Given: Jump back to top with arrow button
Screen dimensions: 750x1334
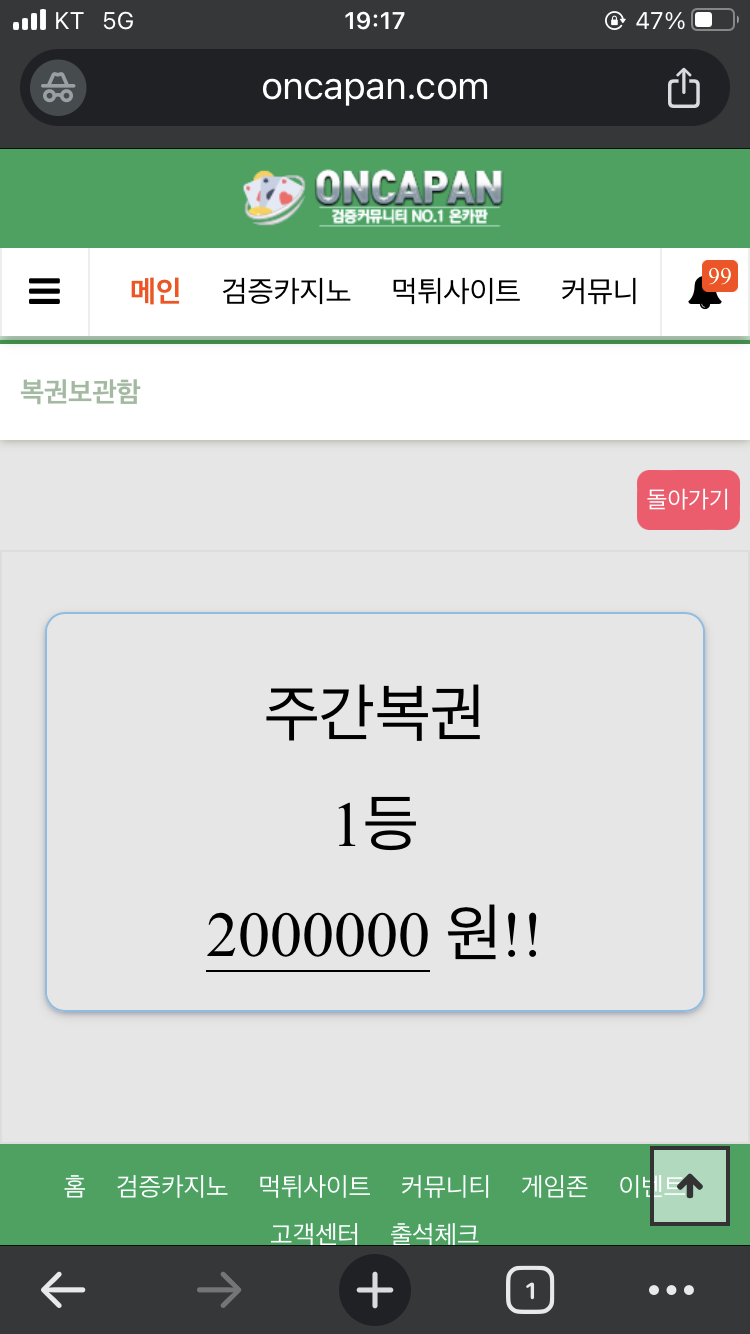Looking at the screenshot, I should coord(690,1186).
